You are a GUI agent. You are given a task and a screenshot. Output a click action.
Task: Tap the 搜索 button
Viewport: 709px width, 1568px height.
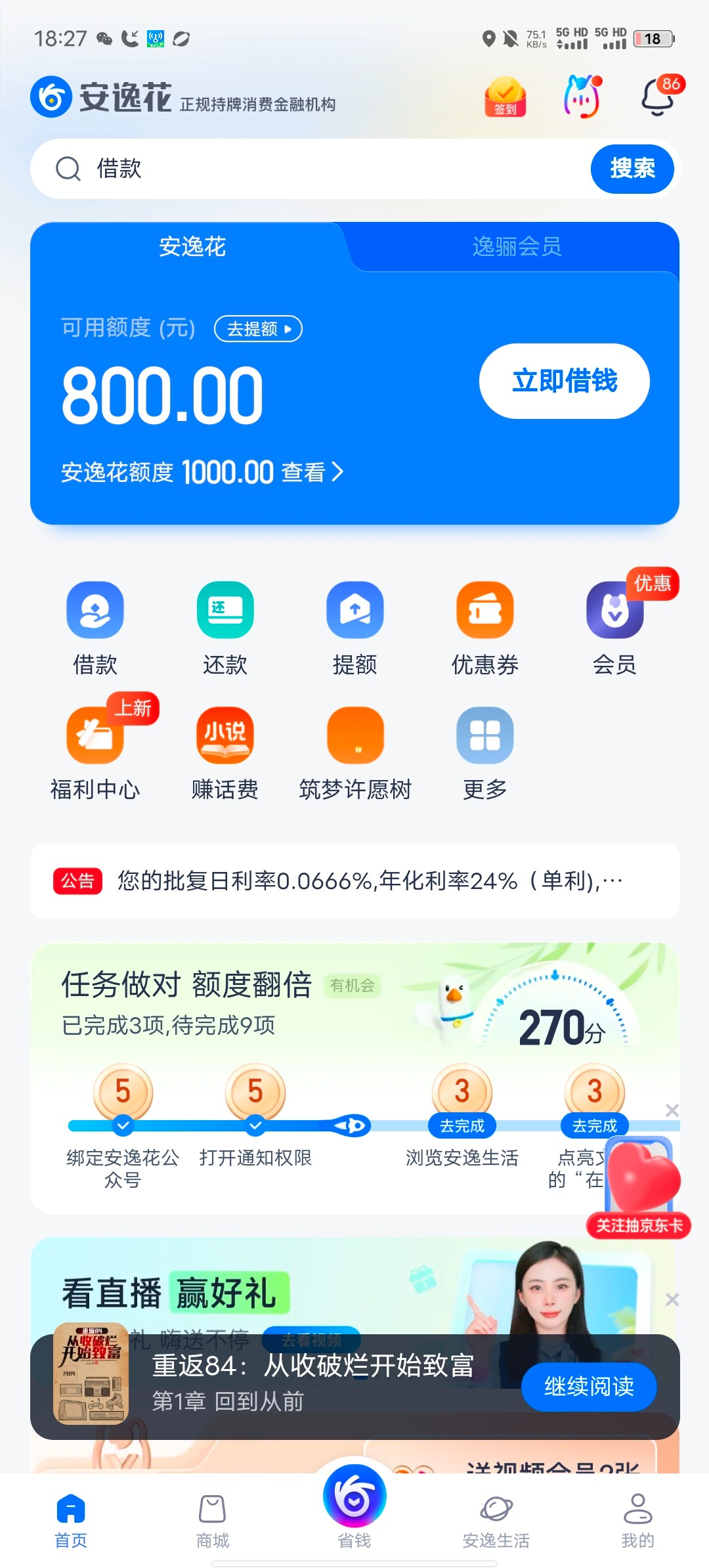[632, 169]
